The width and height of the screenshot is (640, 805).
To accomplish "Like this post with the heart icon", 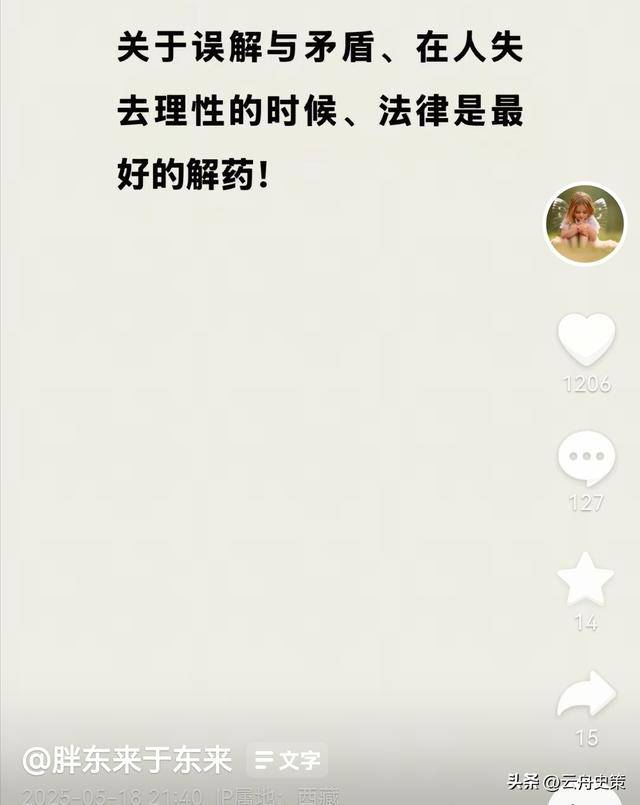I will (x=586, y=340).
